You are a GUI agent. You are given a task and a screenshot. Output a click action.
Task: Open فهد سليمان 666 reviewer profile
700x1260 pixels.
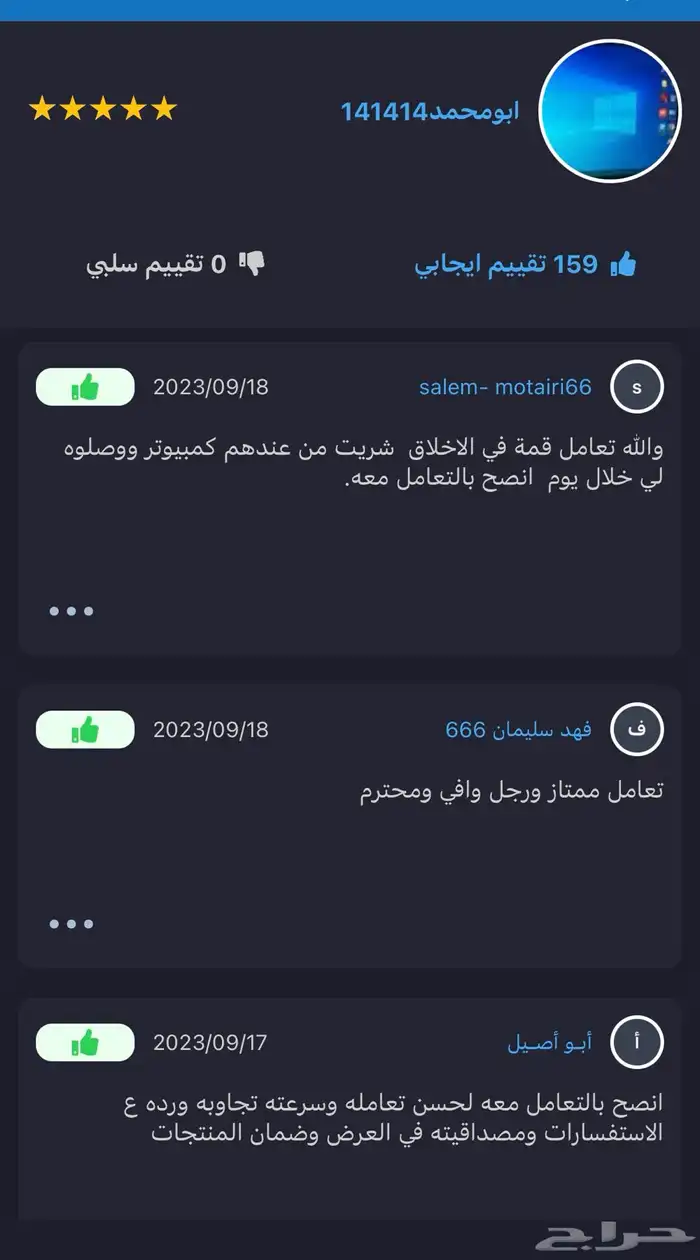click(x=518, y=730)
